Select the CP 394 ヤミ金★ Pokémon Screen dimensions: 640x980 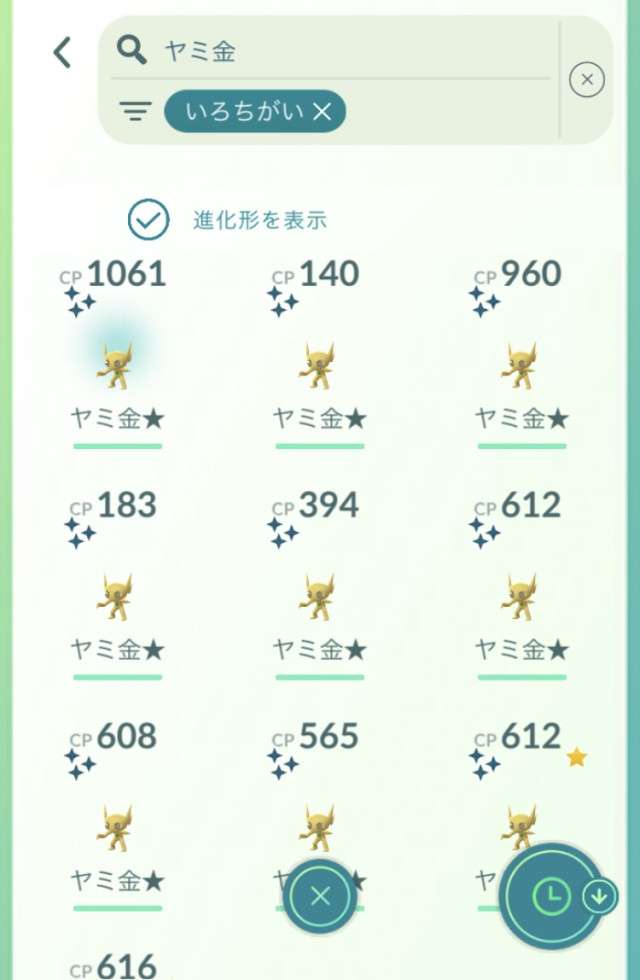pos(319,598)
